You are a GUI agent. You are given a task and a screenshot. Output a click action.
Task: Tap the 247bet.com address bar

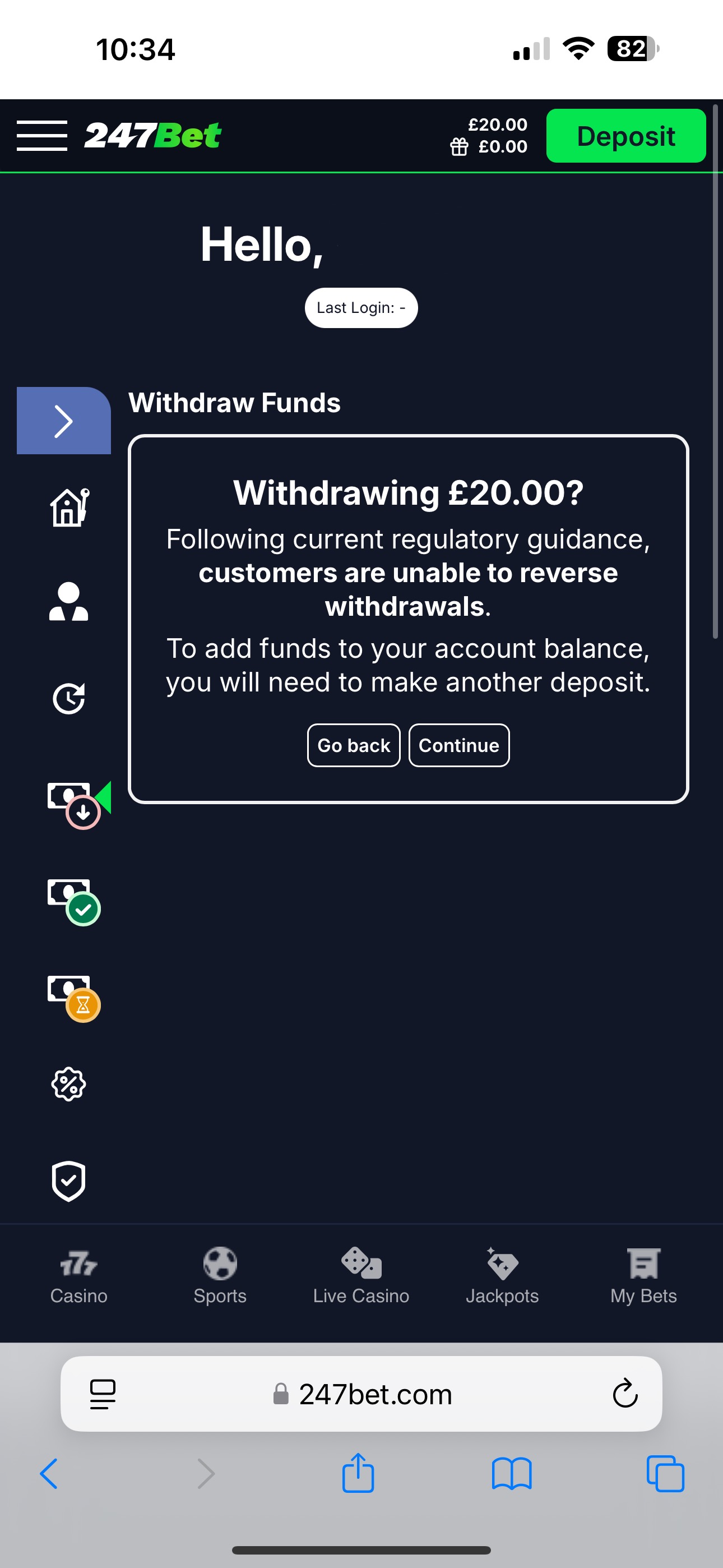pos(361,1395)
